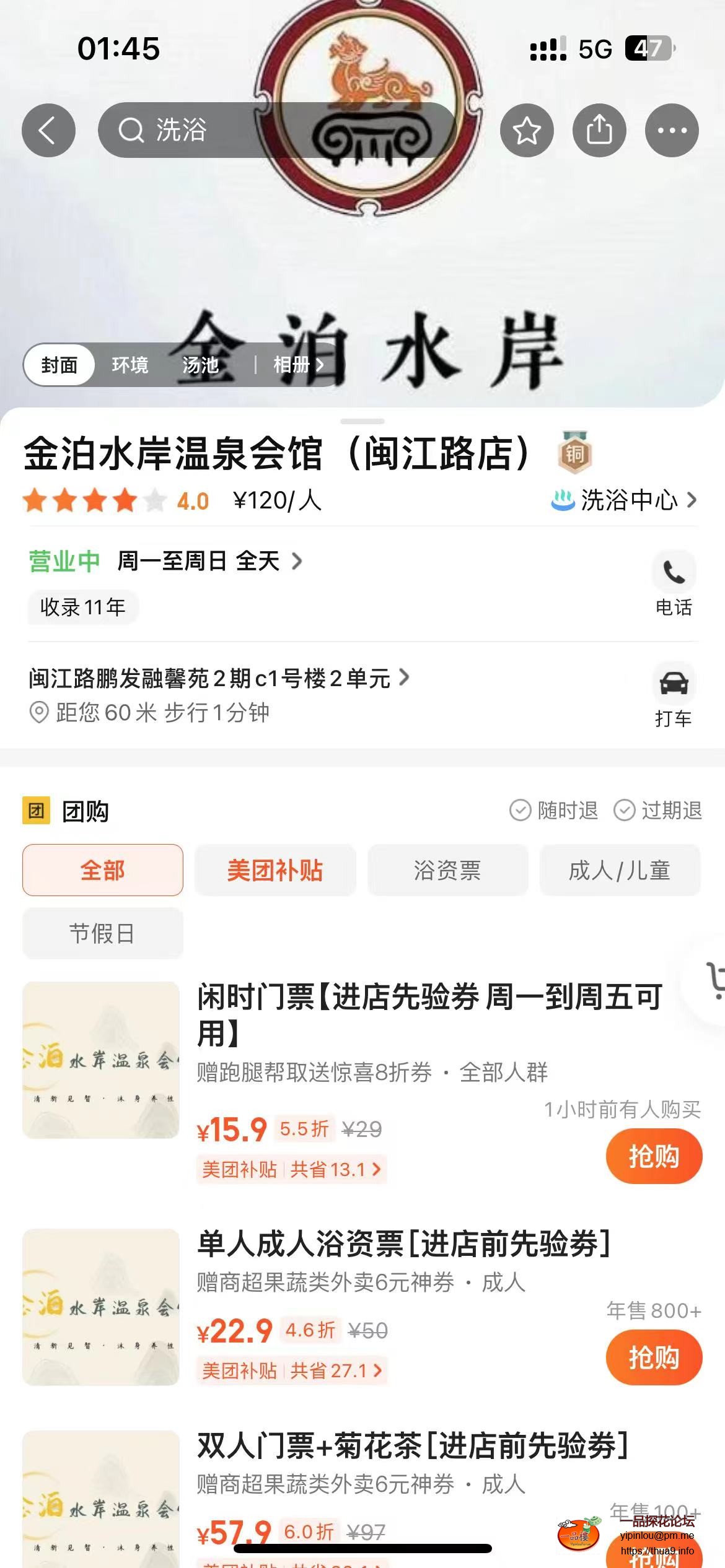Call the venue via 电话
The width and height of the screenshot is (725, 1568).
pyautogui.click(x=674, y=583)
